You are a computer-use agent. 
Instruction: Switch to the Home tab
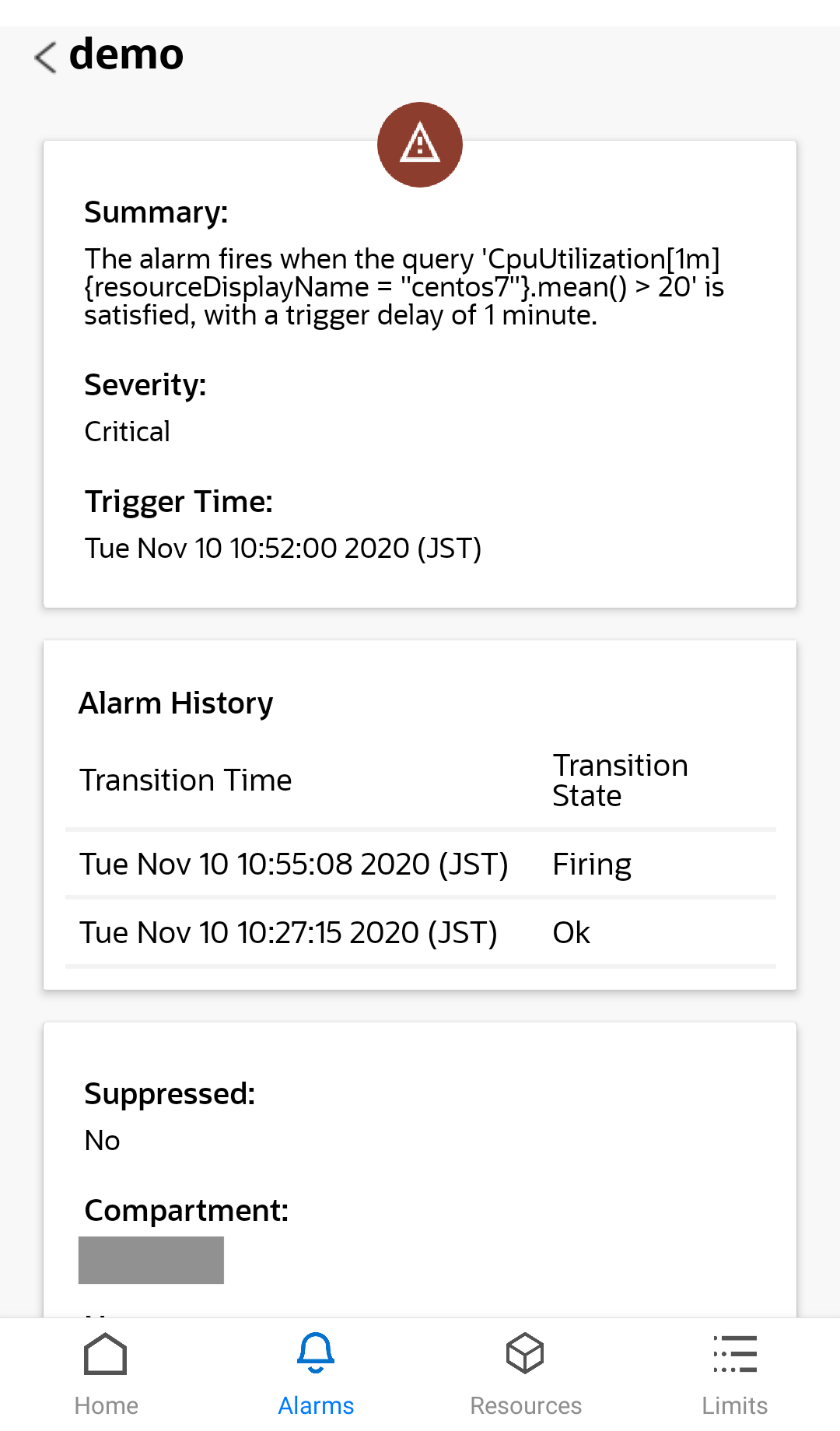(106, 1375)
